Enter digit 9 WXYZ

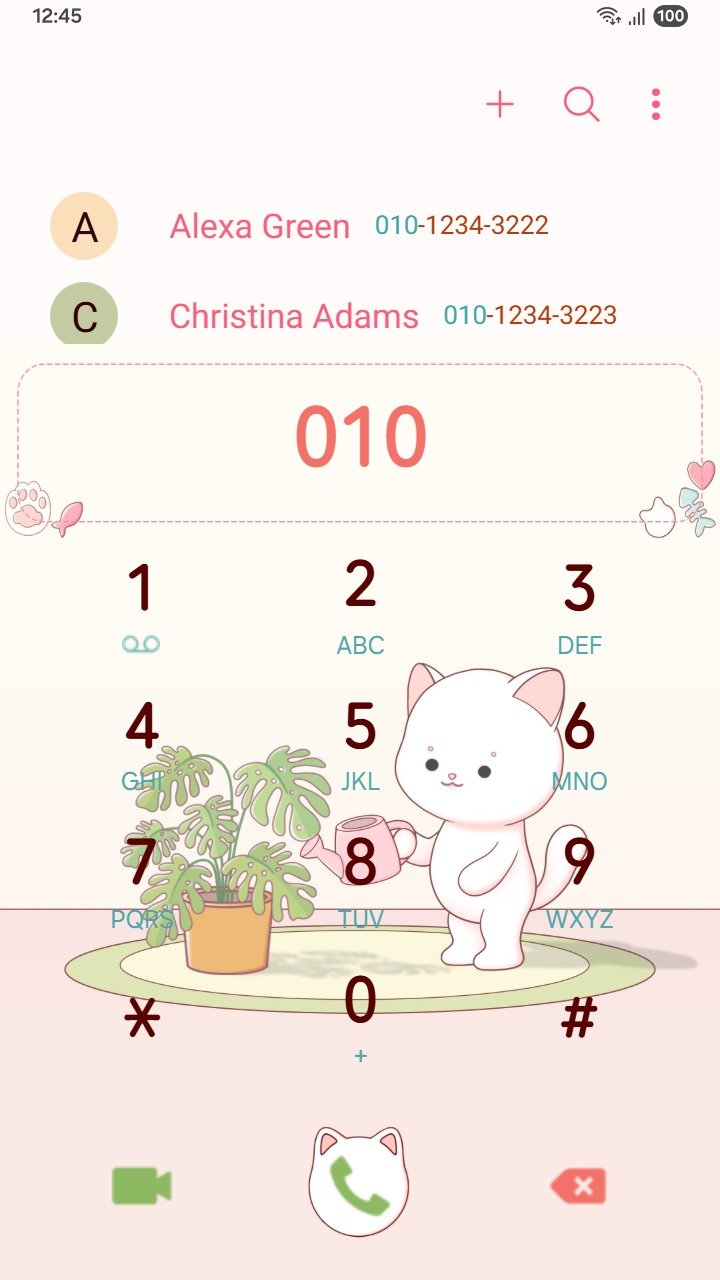point(579,878)
